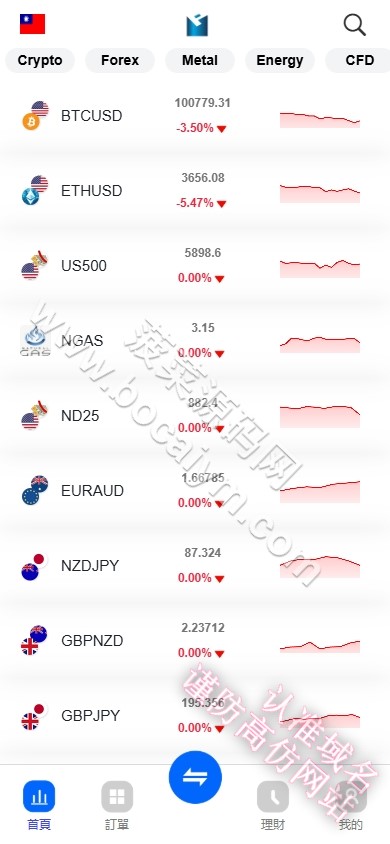
Task: Open the CFD category
Action: pyautogui.click(x=358, y=60)
